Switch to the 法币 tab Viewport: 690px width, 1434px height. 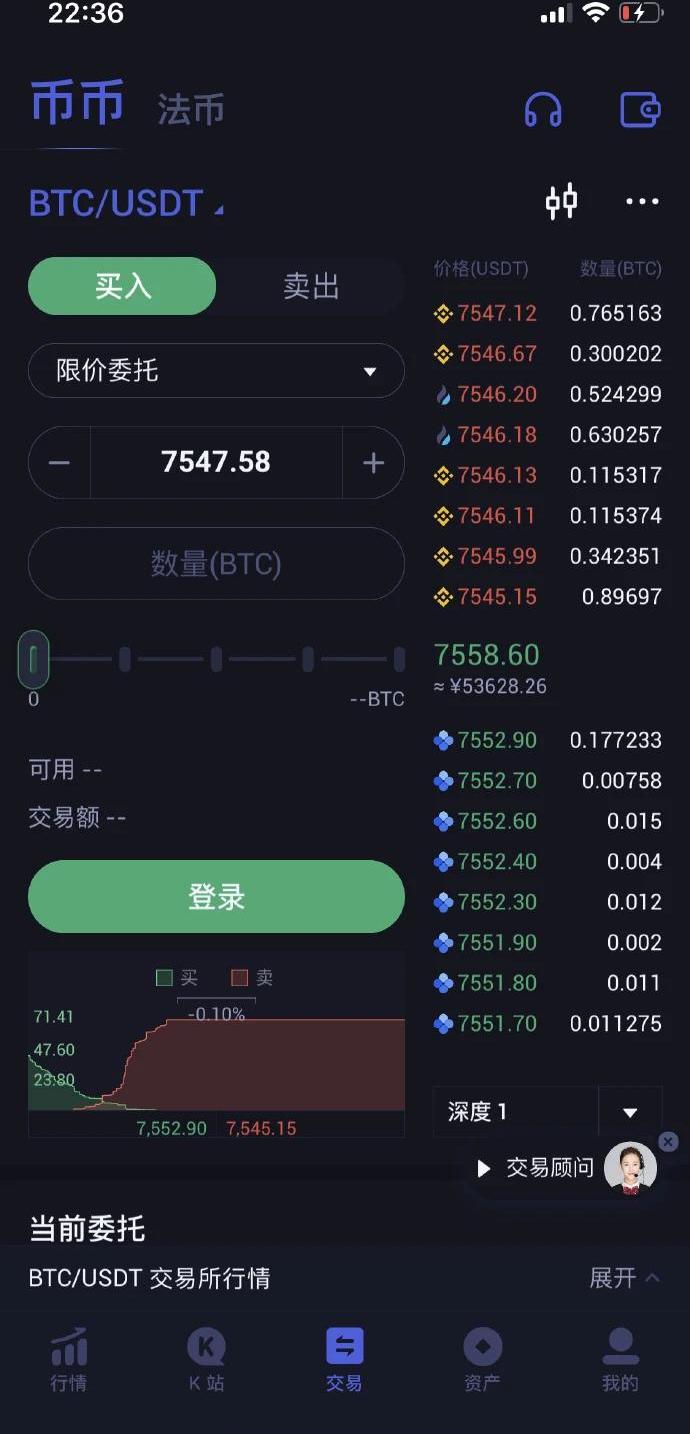pos(190,109)
